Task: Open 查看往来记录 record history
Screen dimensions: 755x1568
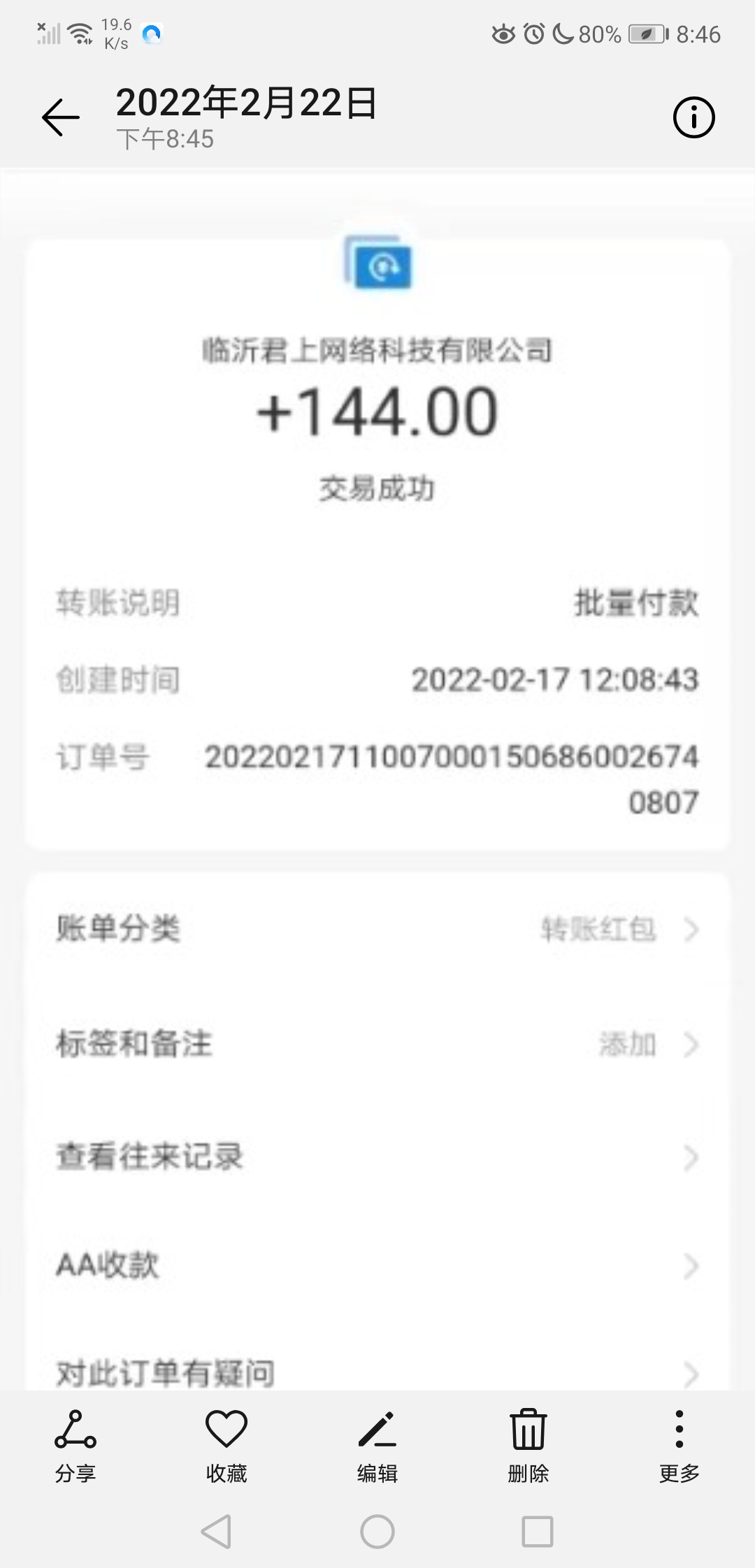Action: click(x=377, y=1156)
